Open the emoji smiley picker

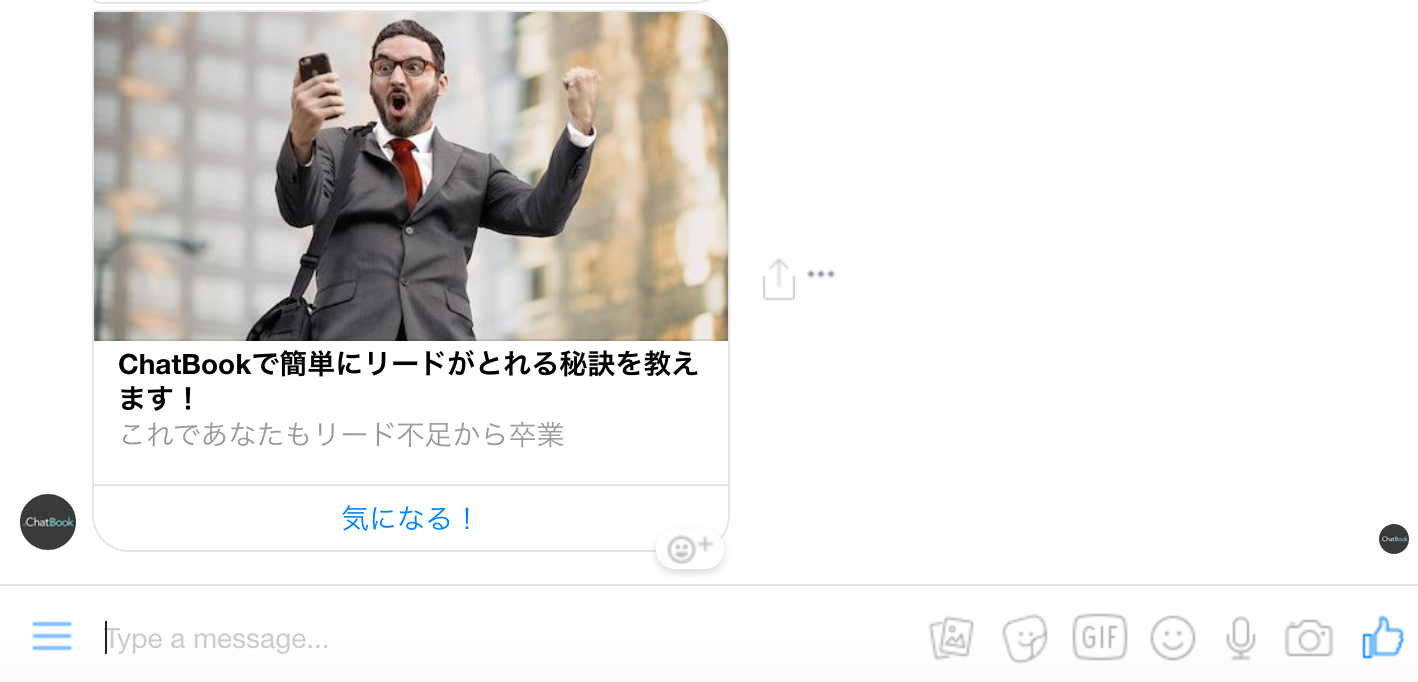[1172, 637]
